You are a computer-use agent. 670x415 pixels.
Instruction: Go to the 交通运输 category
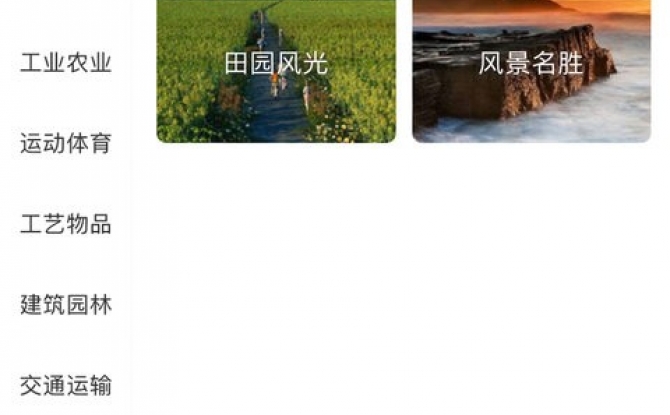65,385
